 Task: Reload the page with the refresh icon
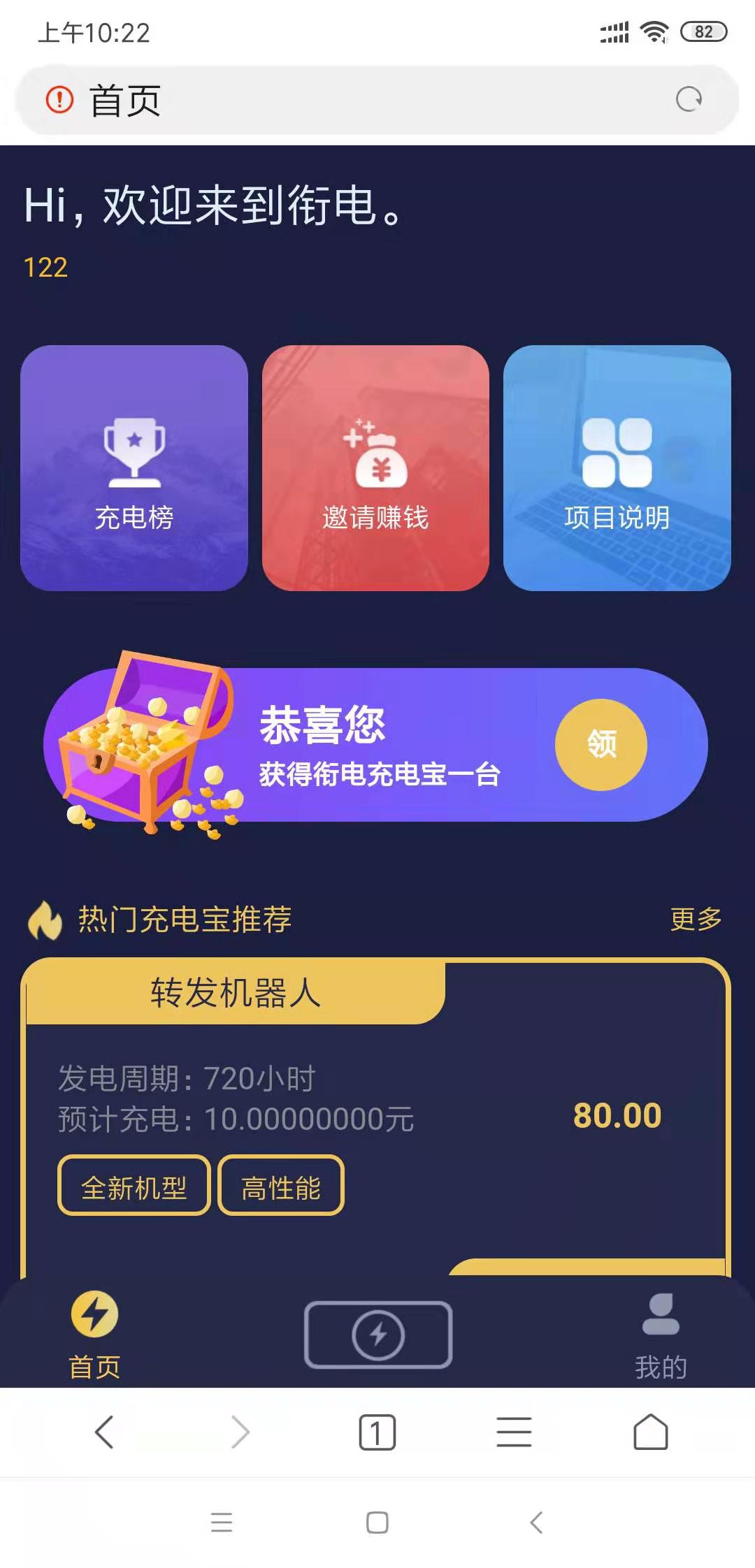click(x=689, y=99)
